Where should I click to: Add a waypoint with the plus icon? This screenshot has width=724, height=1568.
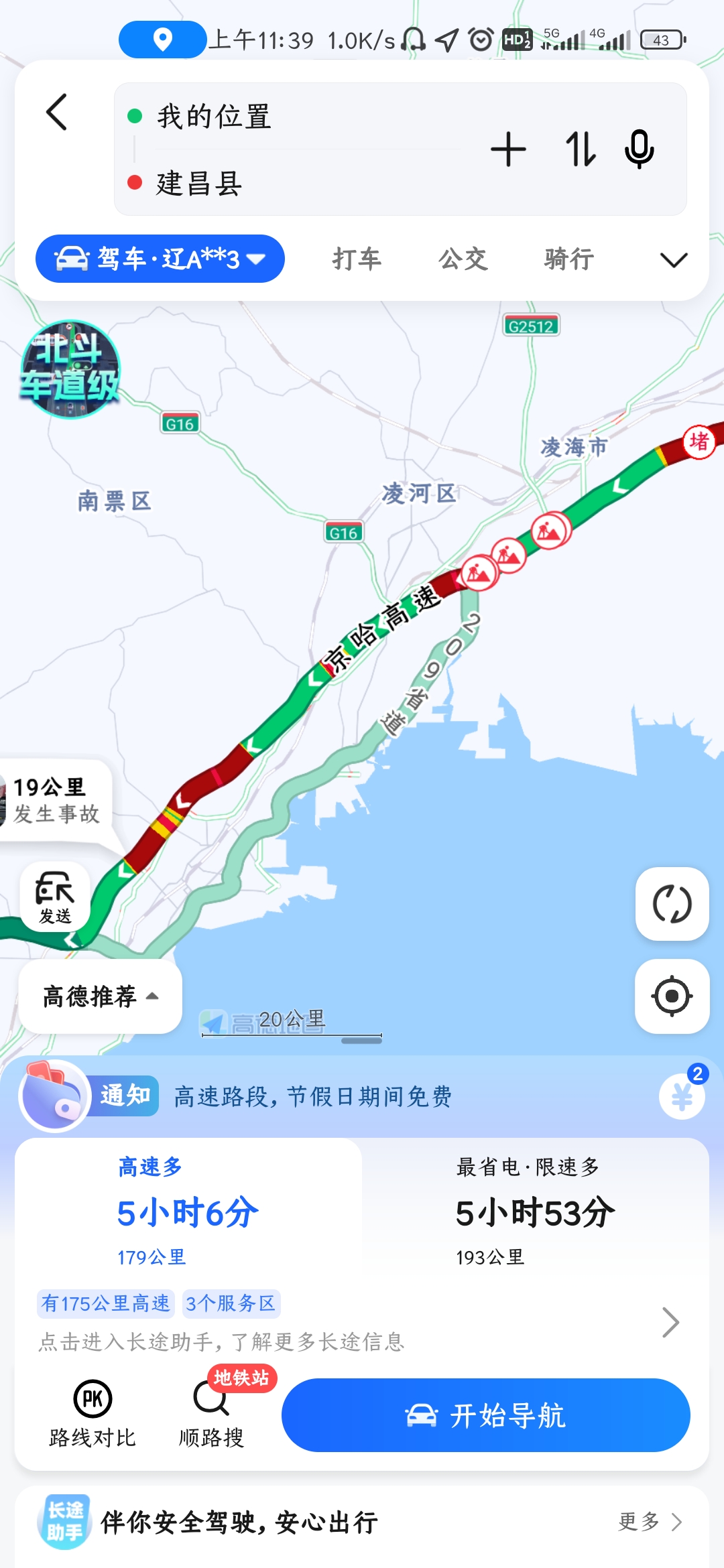(508, 149)
